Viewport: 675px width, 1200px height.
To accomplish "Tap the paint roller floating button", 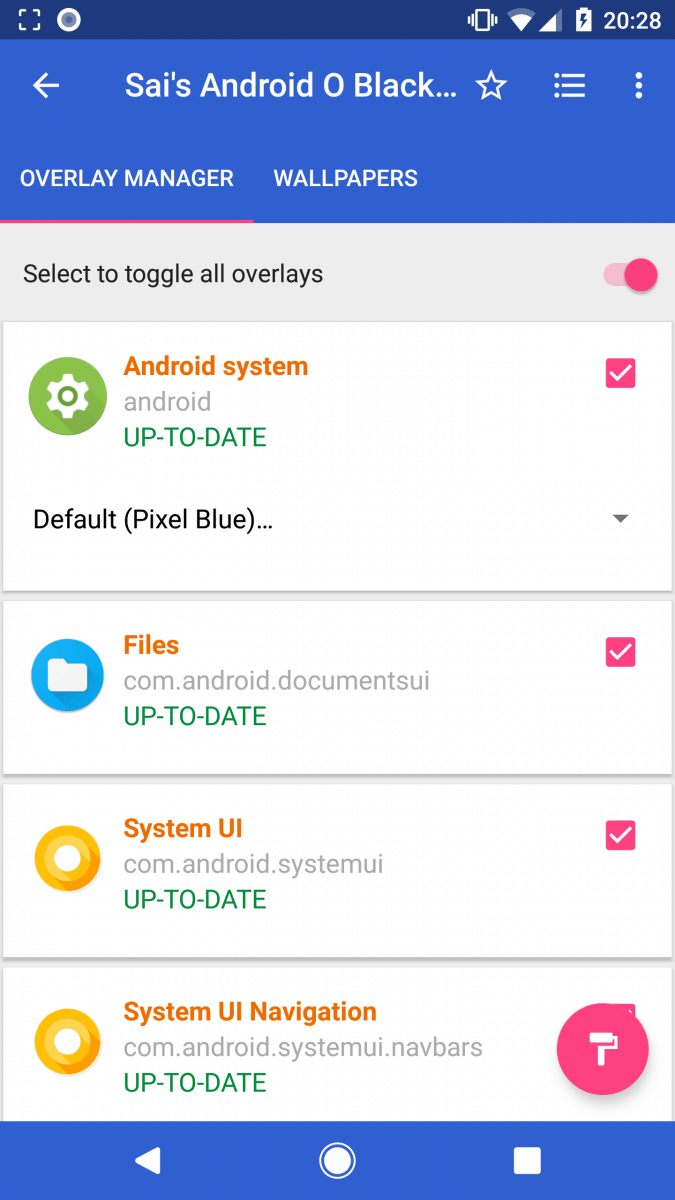I will coord(603,1050).
